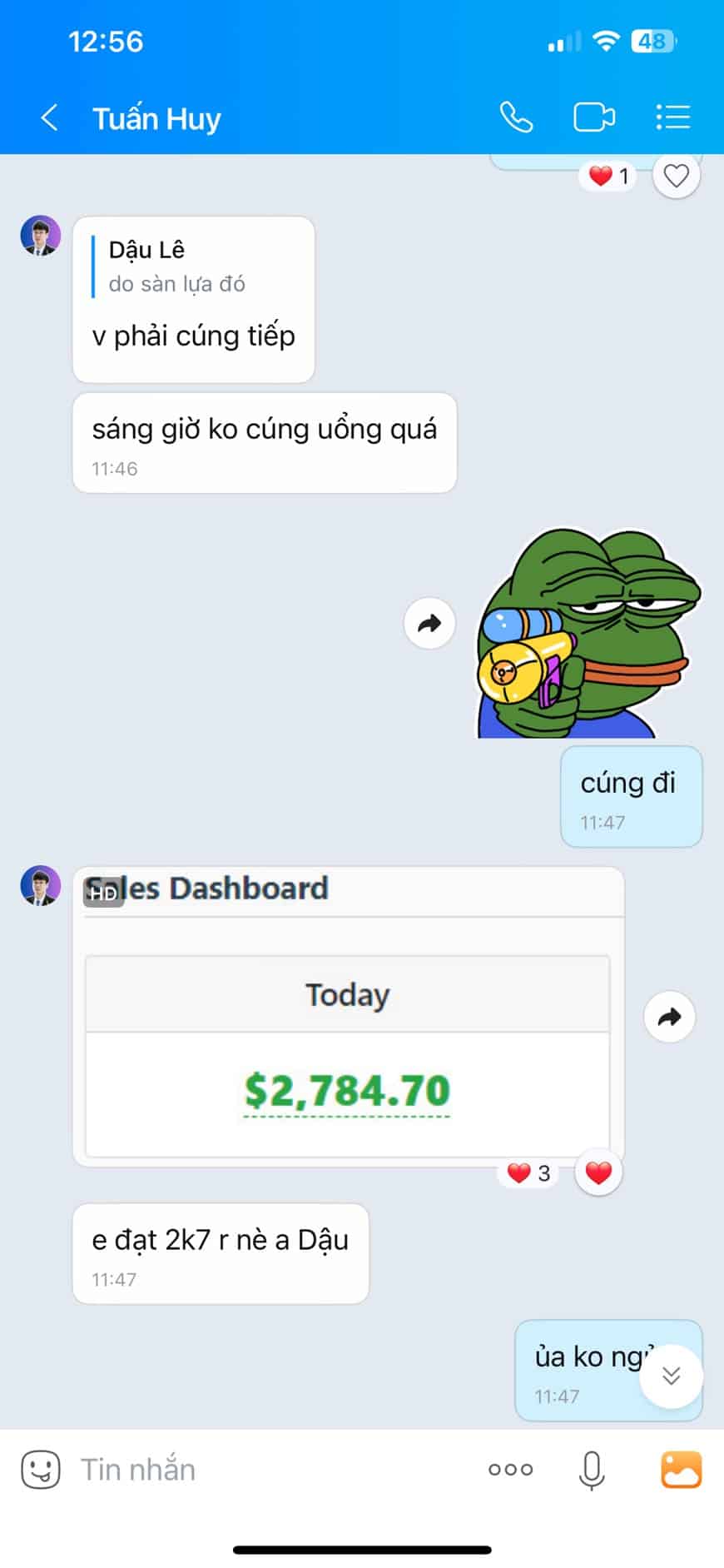724x1568 pixels.
Task: Open the photo gallery picker
Action: pyautogui.click(x=681, y=1470)
